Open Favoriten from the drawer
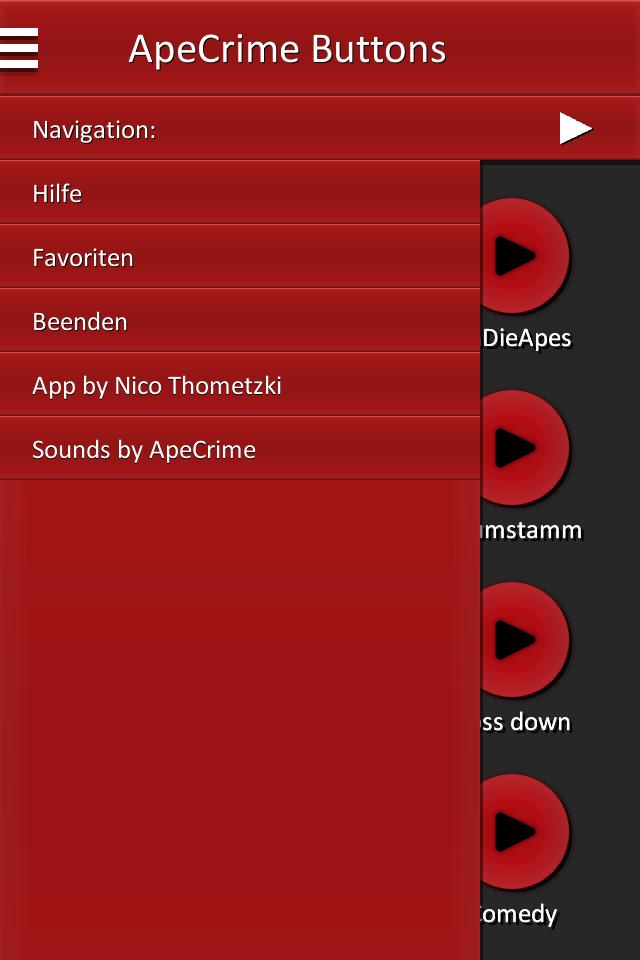 coord(240,257)
